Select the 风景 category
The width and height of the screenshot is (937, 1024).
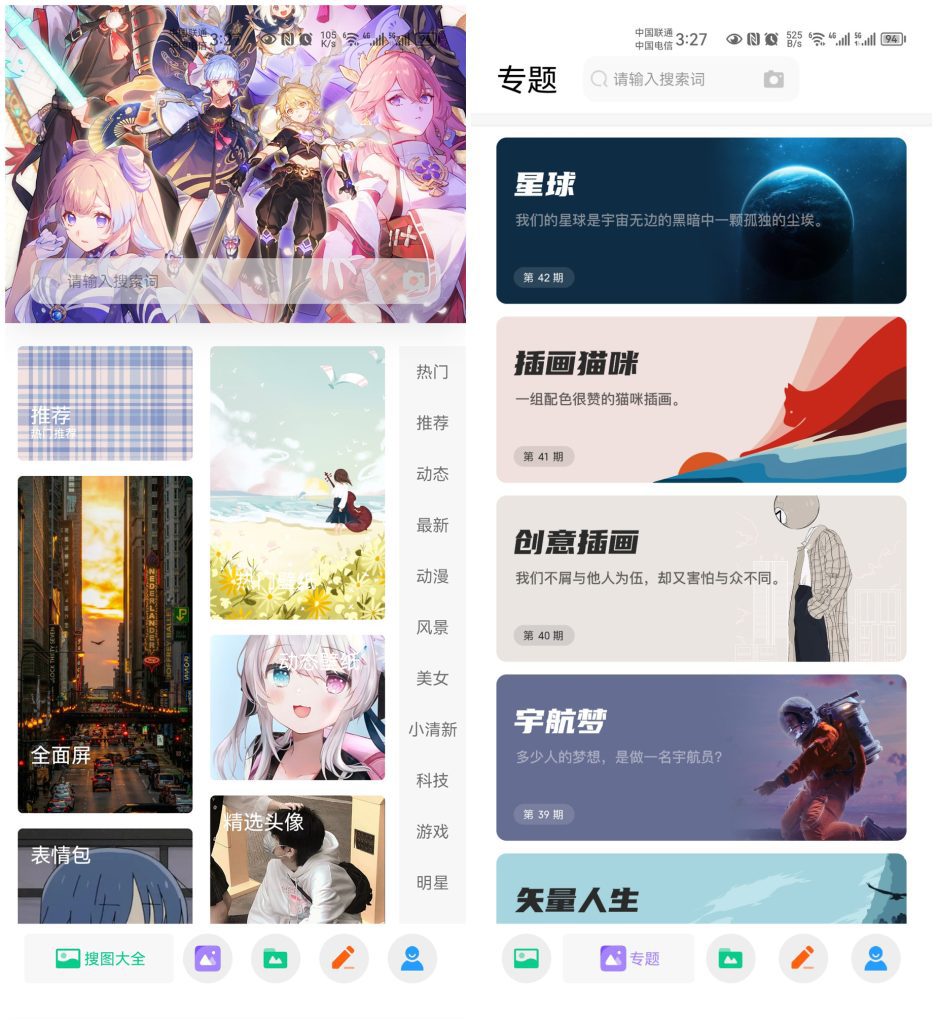(430, 628)
